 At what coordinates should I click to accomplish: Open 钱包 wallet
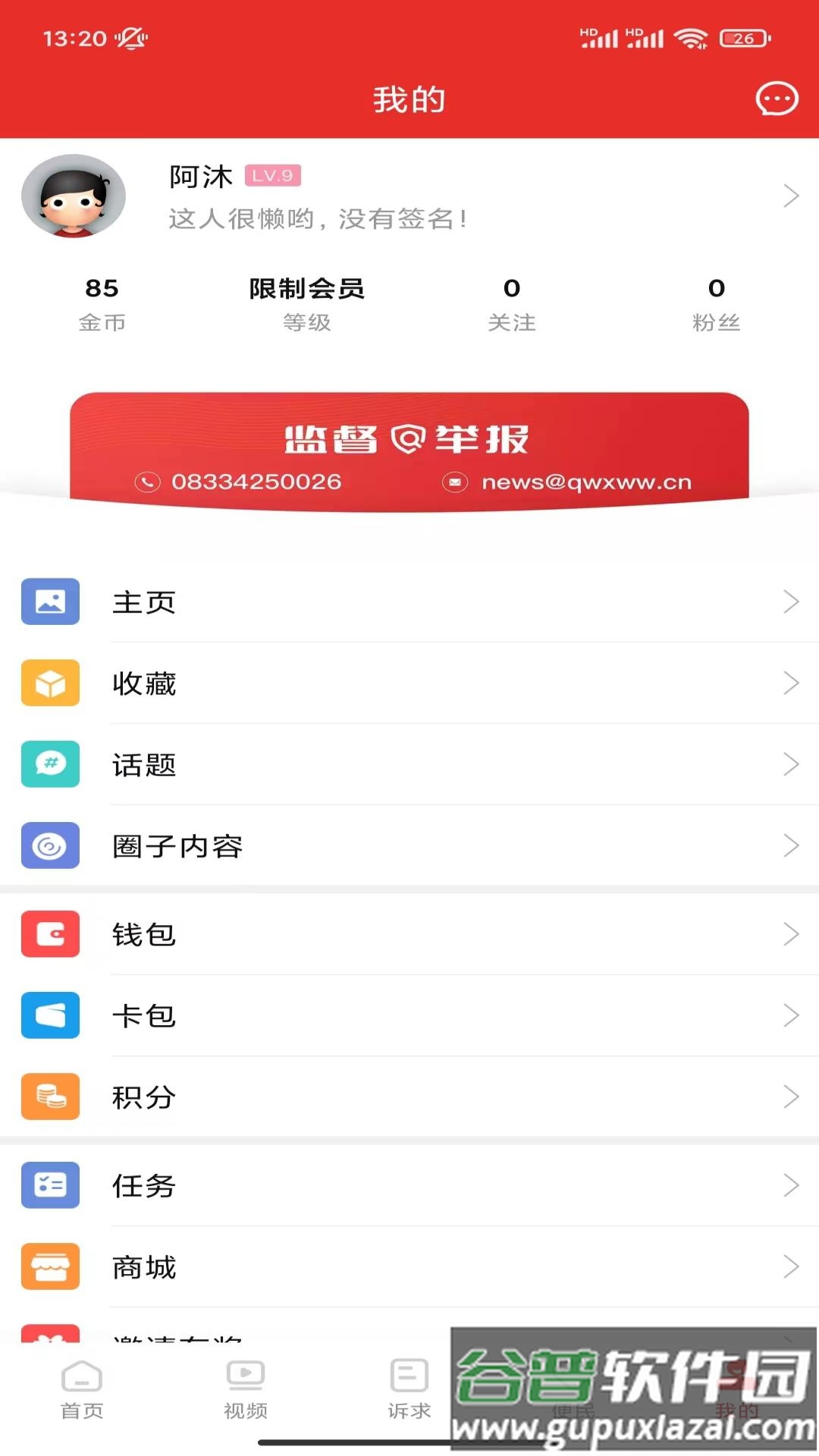[409, 934]
